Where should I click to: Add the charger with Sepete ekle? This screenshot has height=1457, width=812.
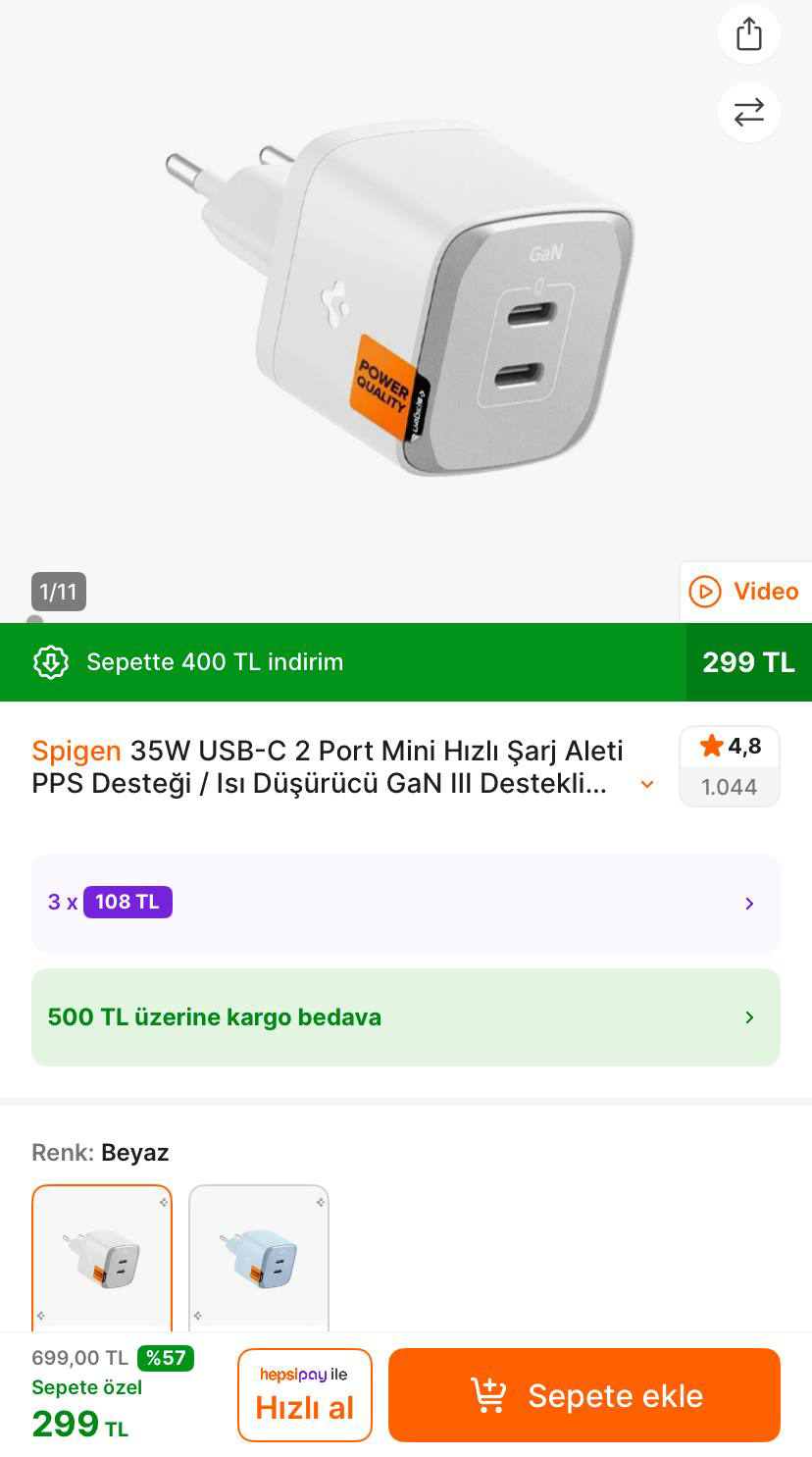click(x=584, y=1395)
